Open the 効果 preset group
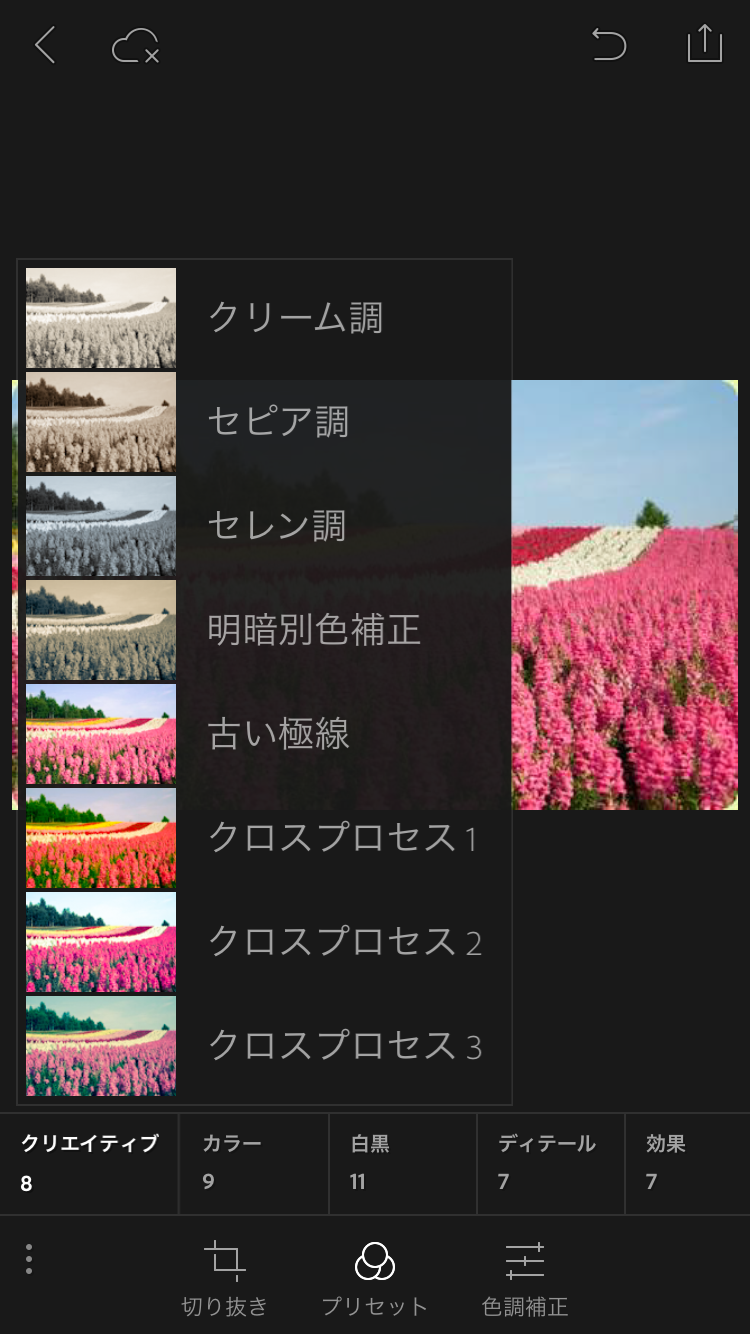Screen dimensions: 750x1334 click(x=686, y=1163)
